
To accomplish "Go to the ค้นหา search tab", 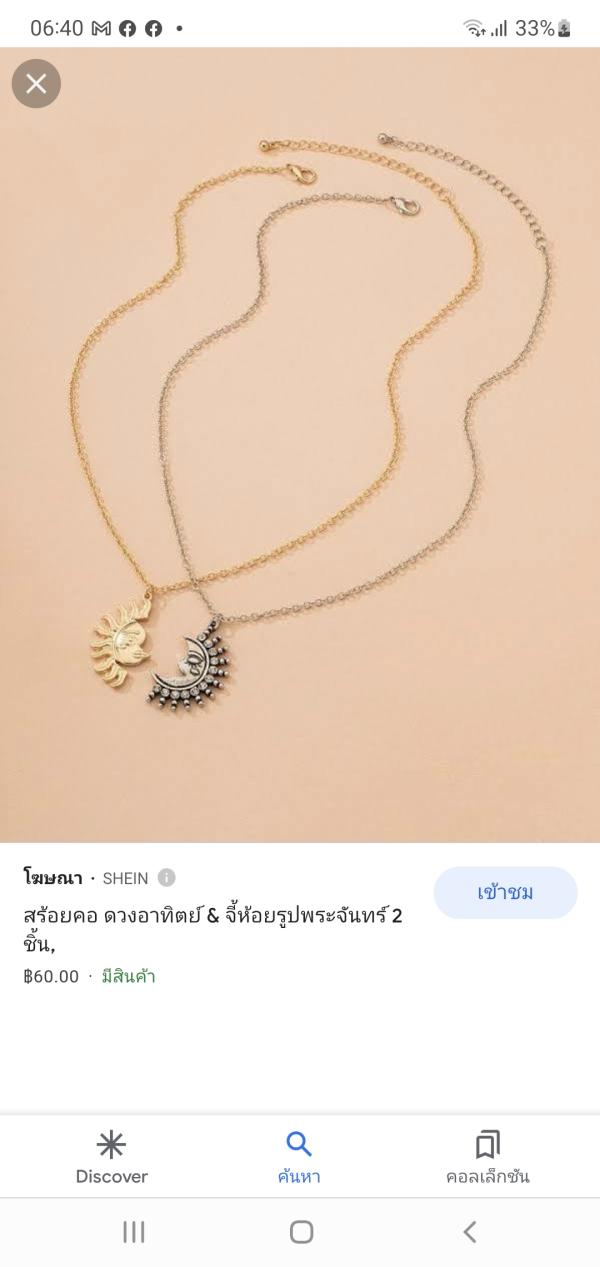I will (299, 1157).
